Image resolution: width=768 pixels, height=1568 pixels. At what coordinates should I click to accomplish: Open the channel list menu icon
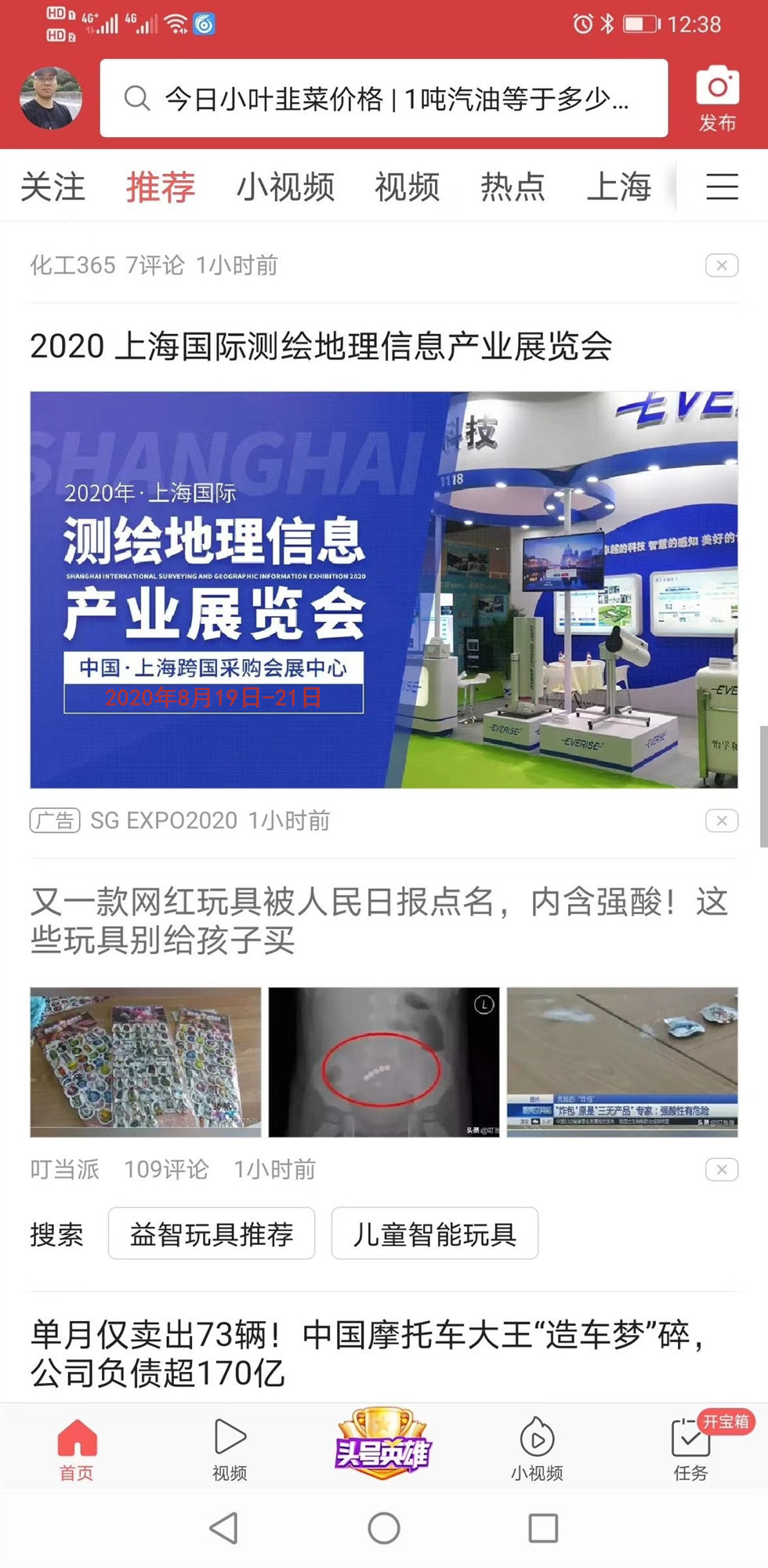722,187
